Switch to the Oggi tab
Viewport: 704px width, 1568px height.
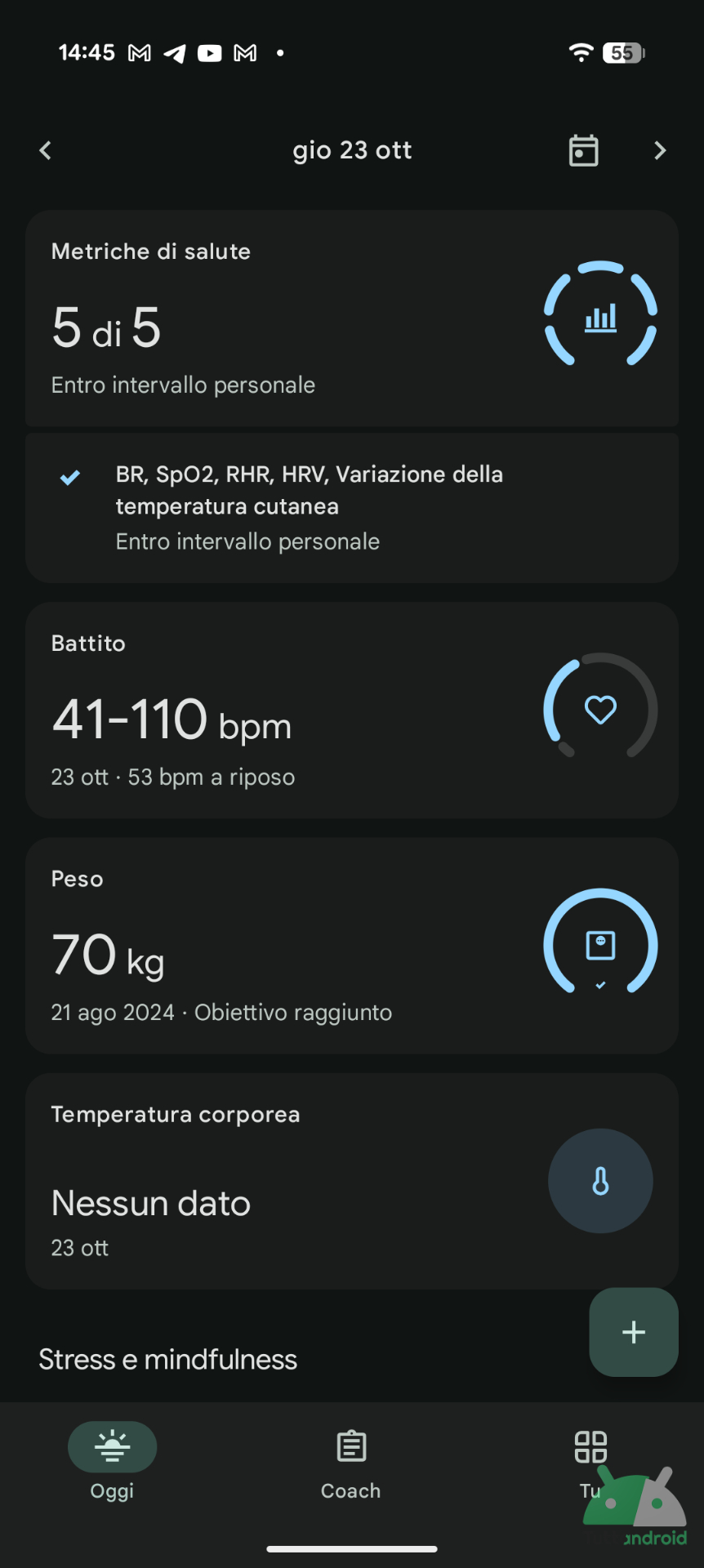pos(112,1462)
